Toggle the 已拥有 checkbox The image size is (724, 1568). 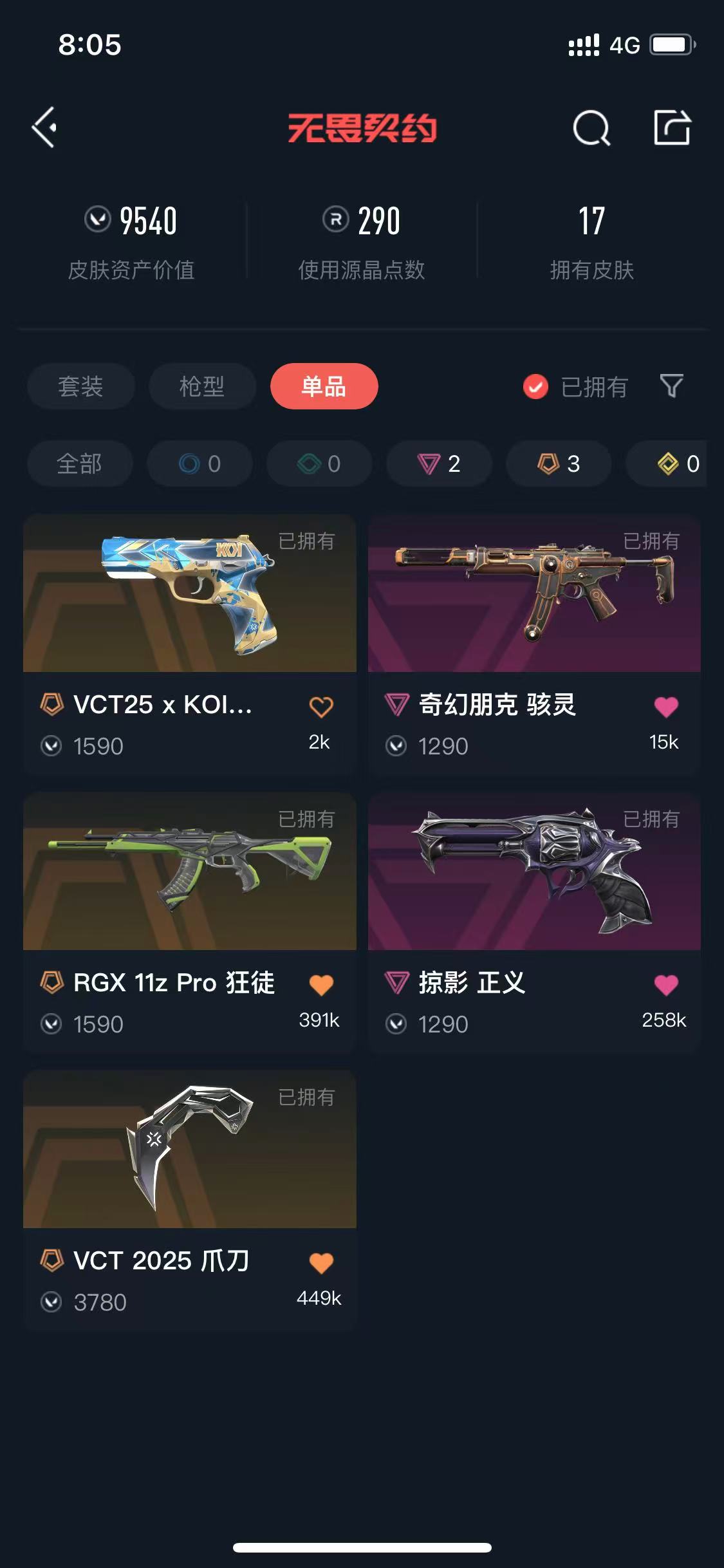(535, 387)
